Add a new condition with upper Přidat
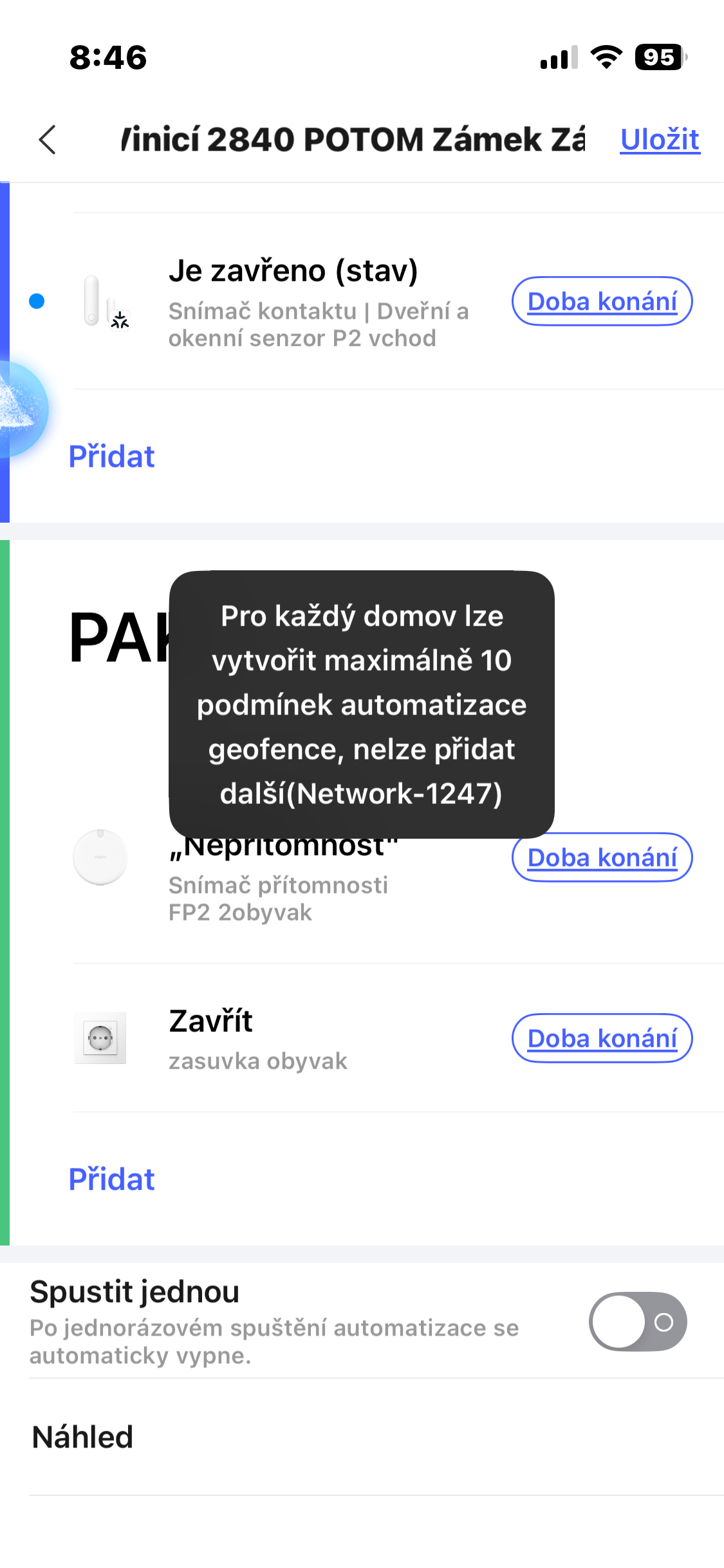 coord(111,456)
